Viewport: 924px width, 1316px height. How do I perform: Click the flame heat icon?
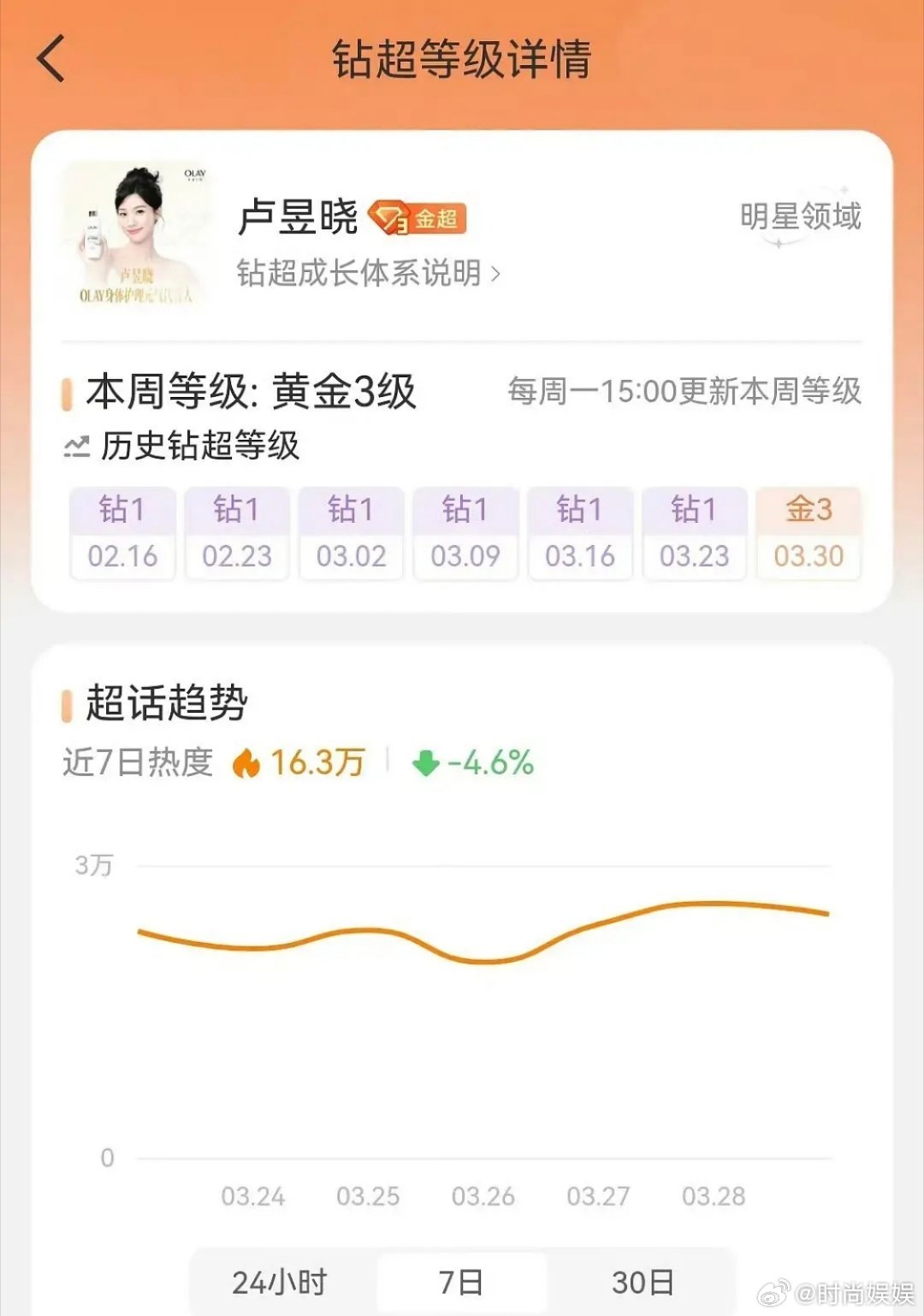pyautogui.click(x=250, y=762)
